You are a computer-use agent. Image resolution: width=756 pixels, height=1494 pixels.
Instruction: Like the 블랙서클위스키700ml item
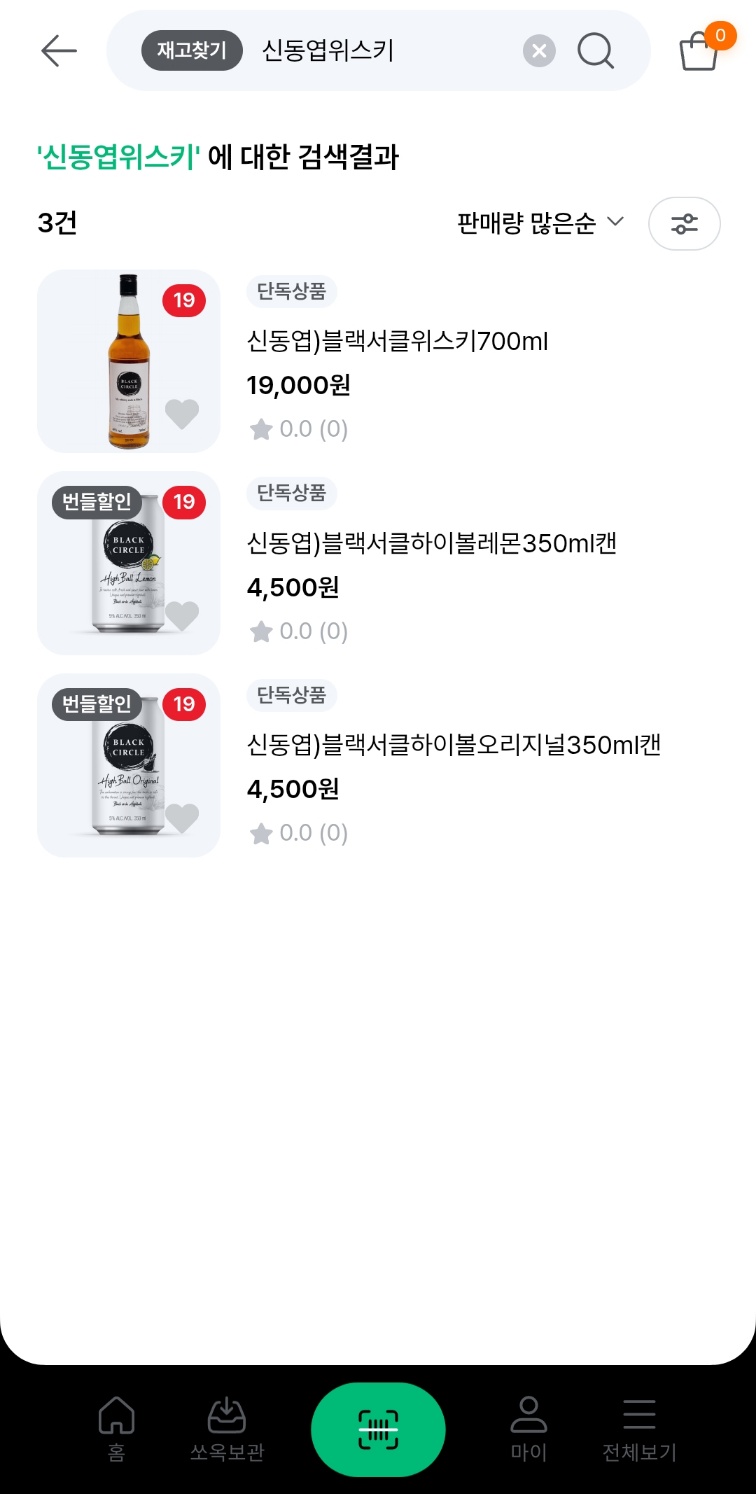pyautogui.click(x=182, y=414)
